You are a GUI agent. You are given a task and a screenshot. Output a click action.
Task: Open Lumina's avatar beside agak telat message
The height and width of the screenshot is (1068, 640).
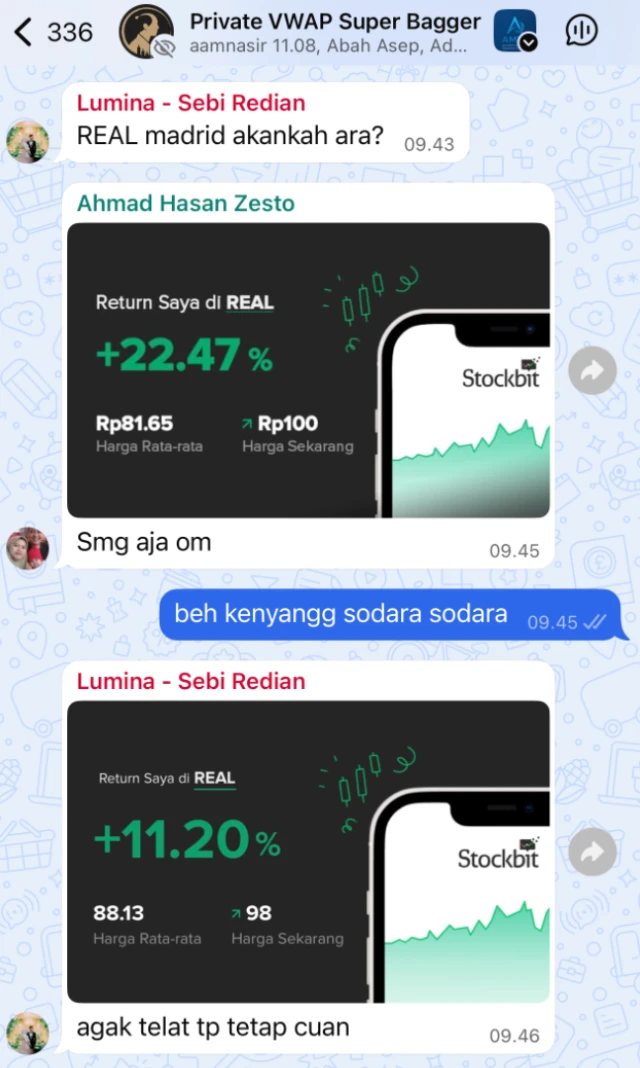click(x=27, y=1031)
